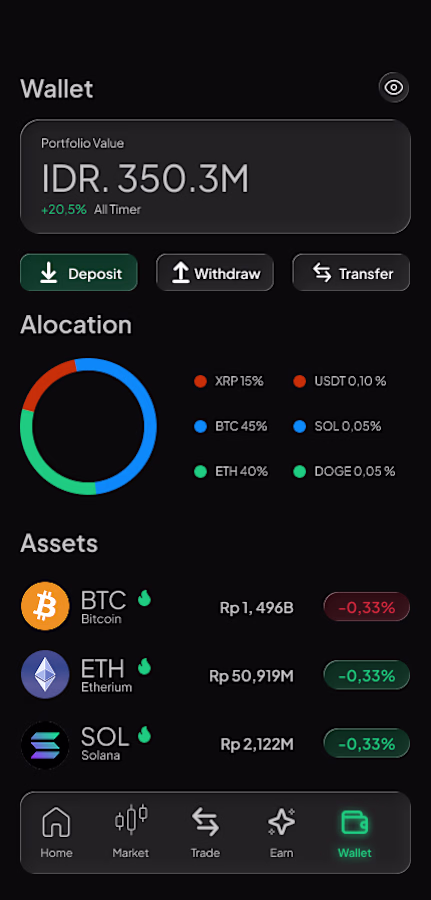Go to the Home tab
431x900 pixels.
tap(56, 832)
